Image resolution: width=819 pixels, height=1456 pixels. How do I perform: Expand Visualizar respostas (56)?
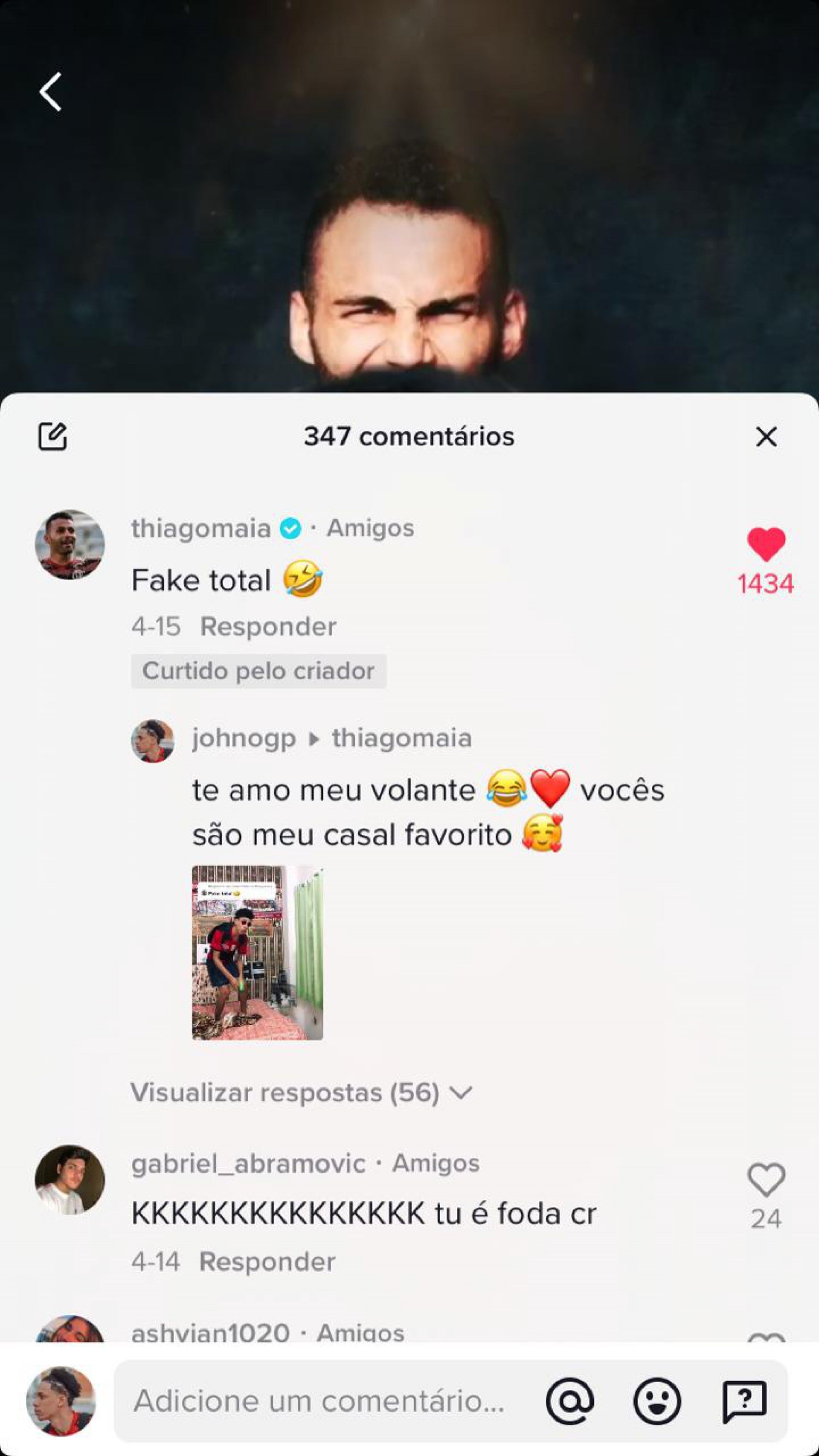301,1093
